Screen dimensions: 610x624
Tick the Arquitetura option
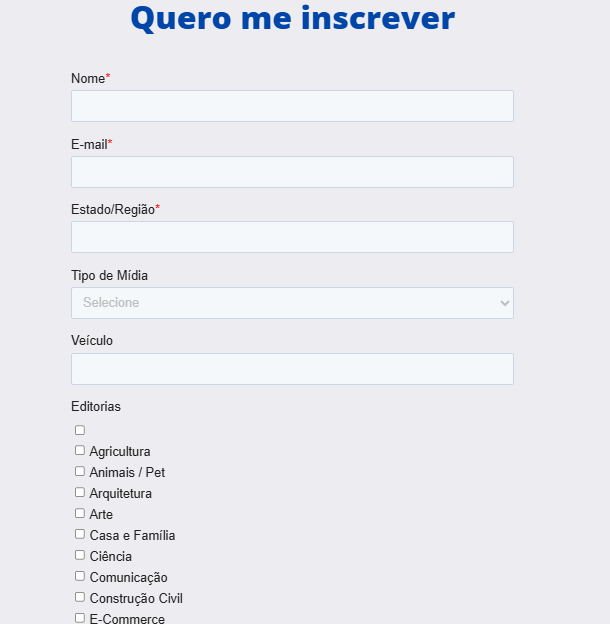tap(80, 493)
